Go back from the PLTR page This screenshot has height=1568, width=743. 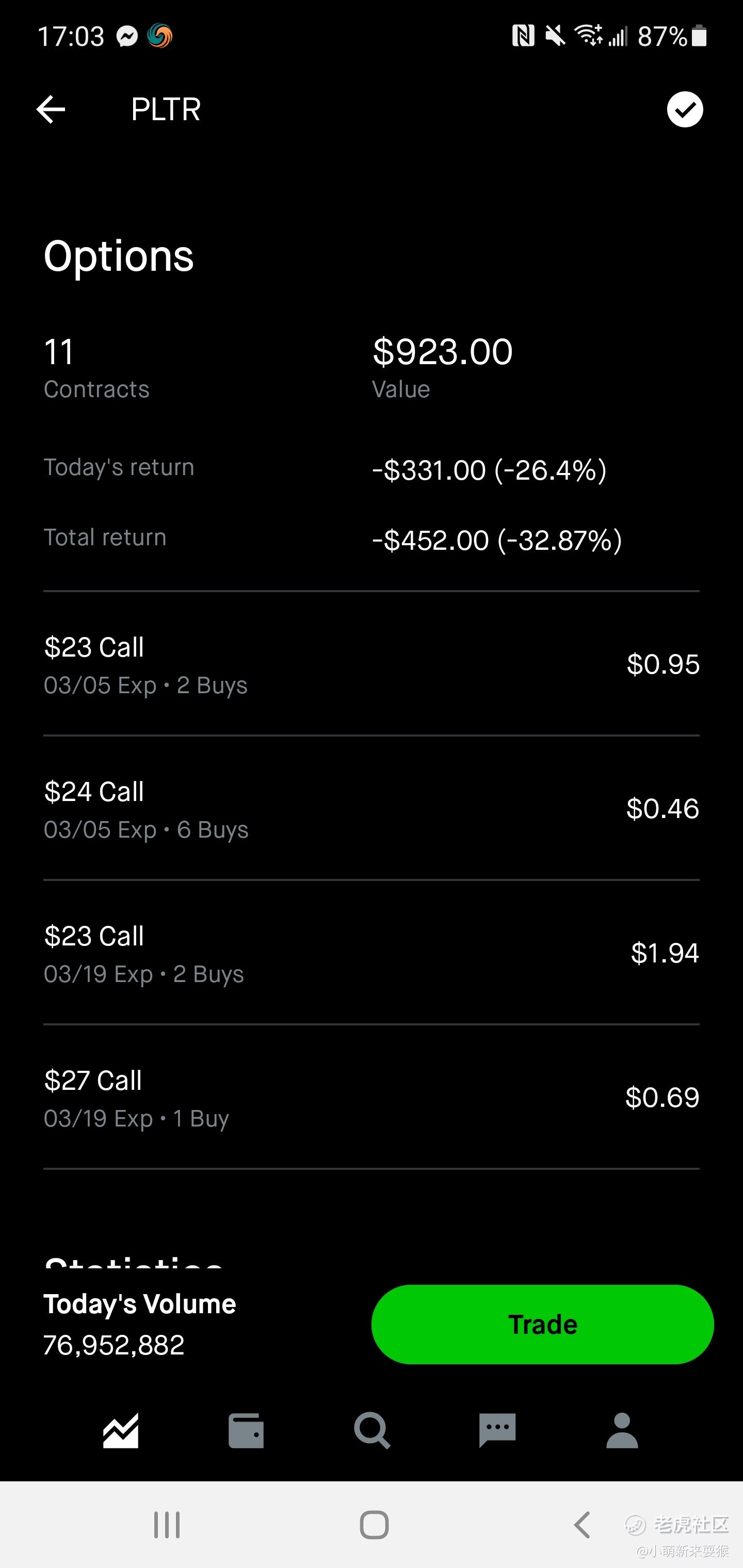51,109
